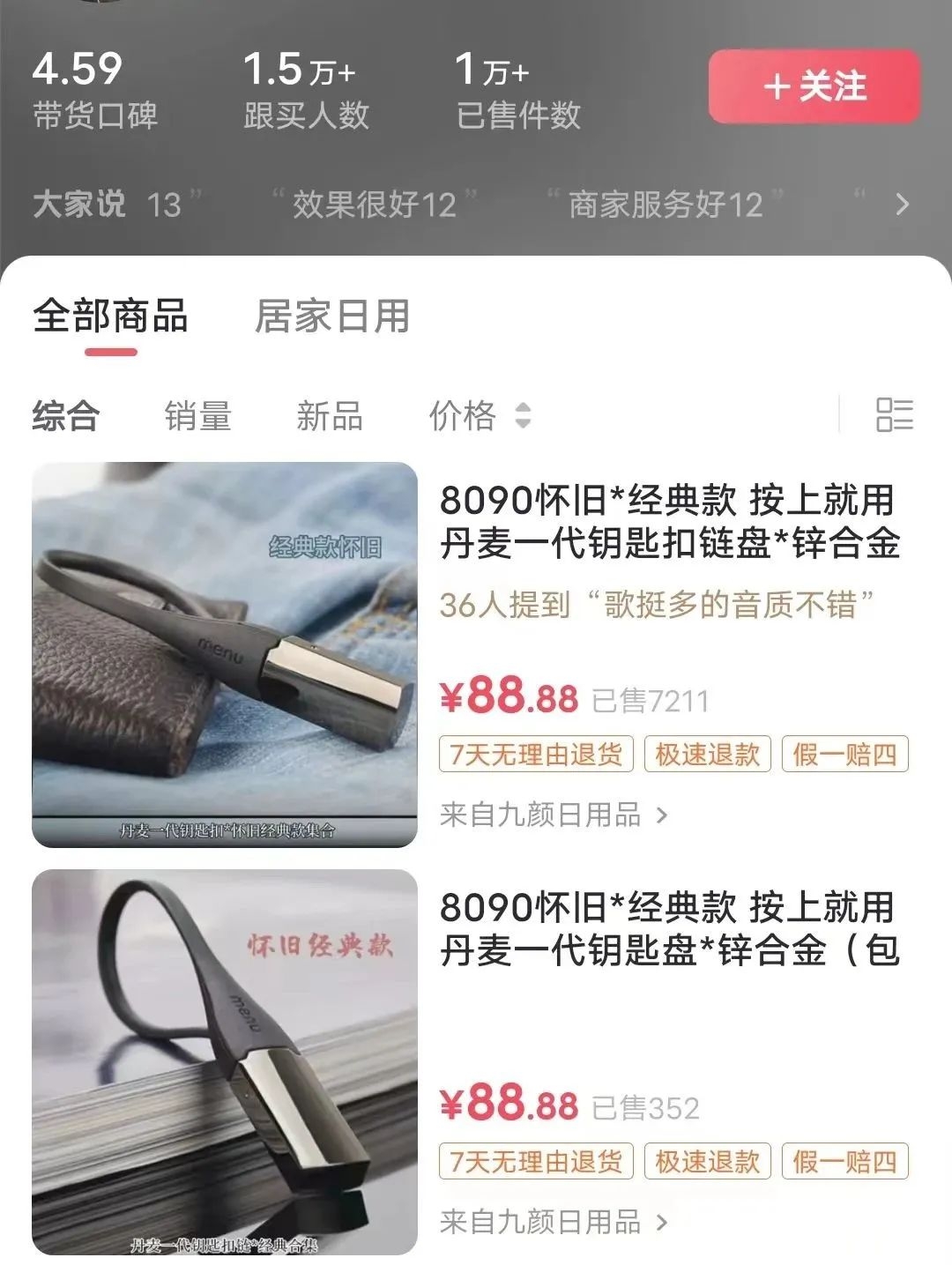
Task: Select the 销量 sorting option
Action: 198,418
